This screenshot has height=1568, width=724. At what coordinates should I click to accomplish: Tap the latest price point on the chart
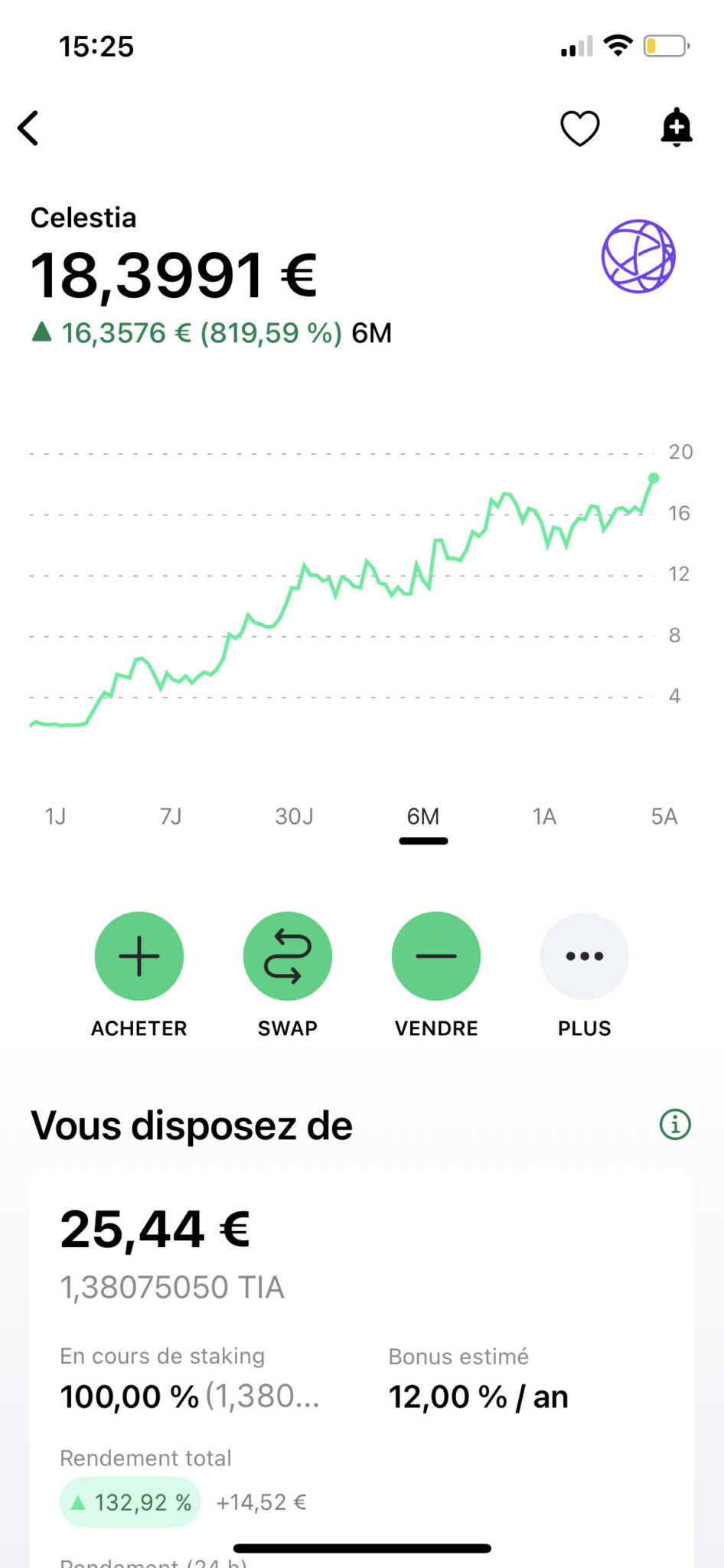(x=653, y=479)
